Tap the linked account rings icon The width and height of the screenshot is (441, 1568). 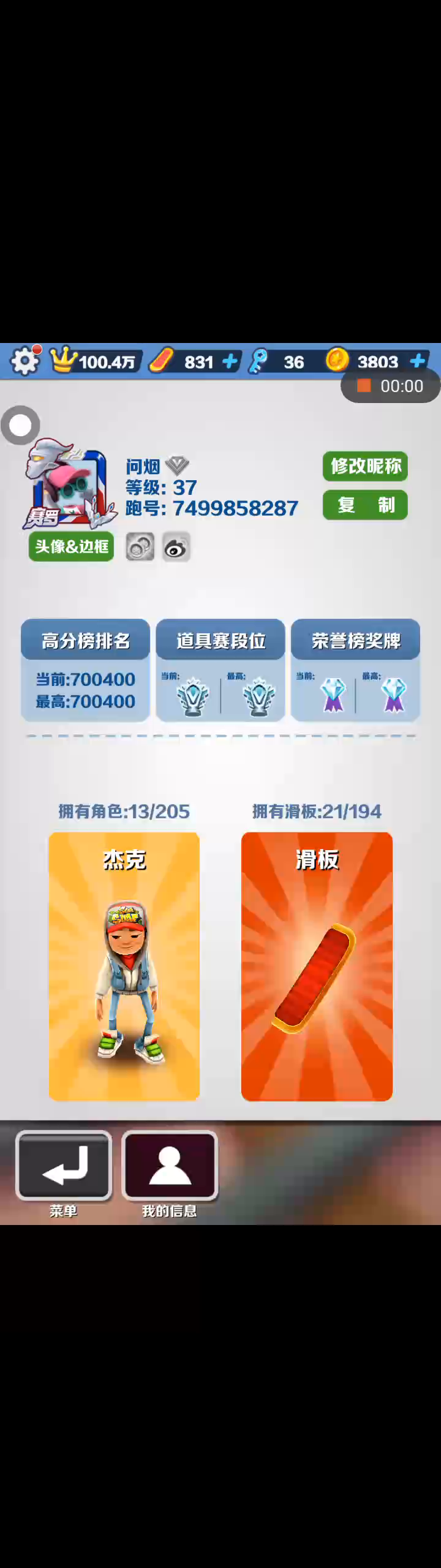tap(140, 547)
